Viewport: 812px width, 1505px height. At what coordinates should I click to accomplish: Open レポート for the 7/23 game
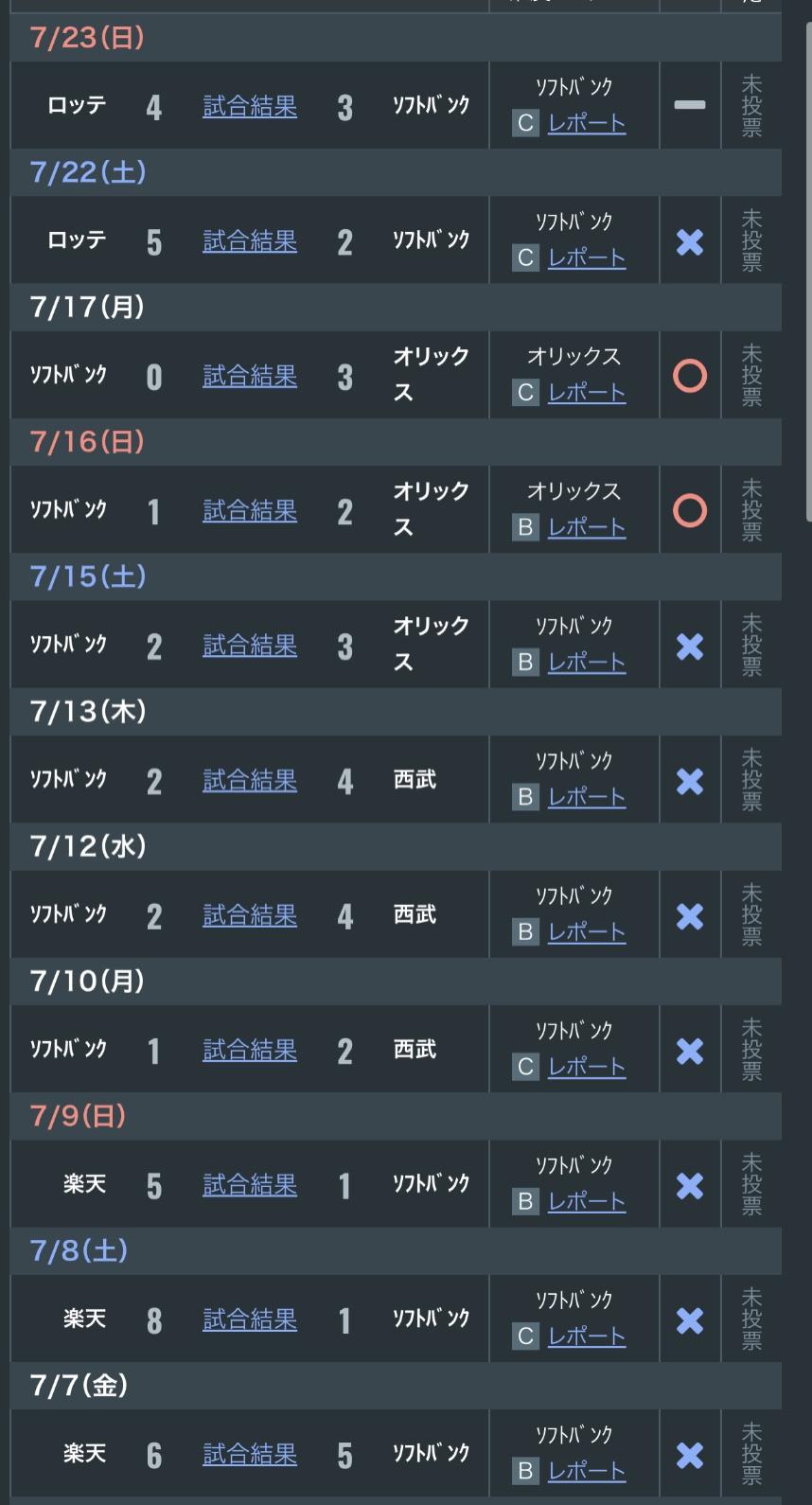point(587,123)
